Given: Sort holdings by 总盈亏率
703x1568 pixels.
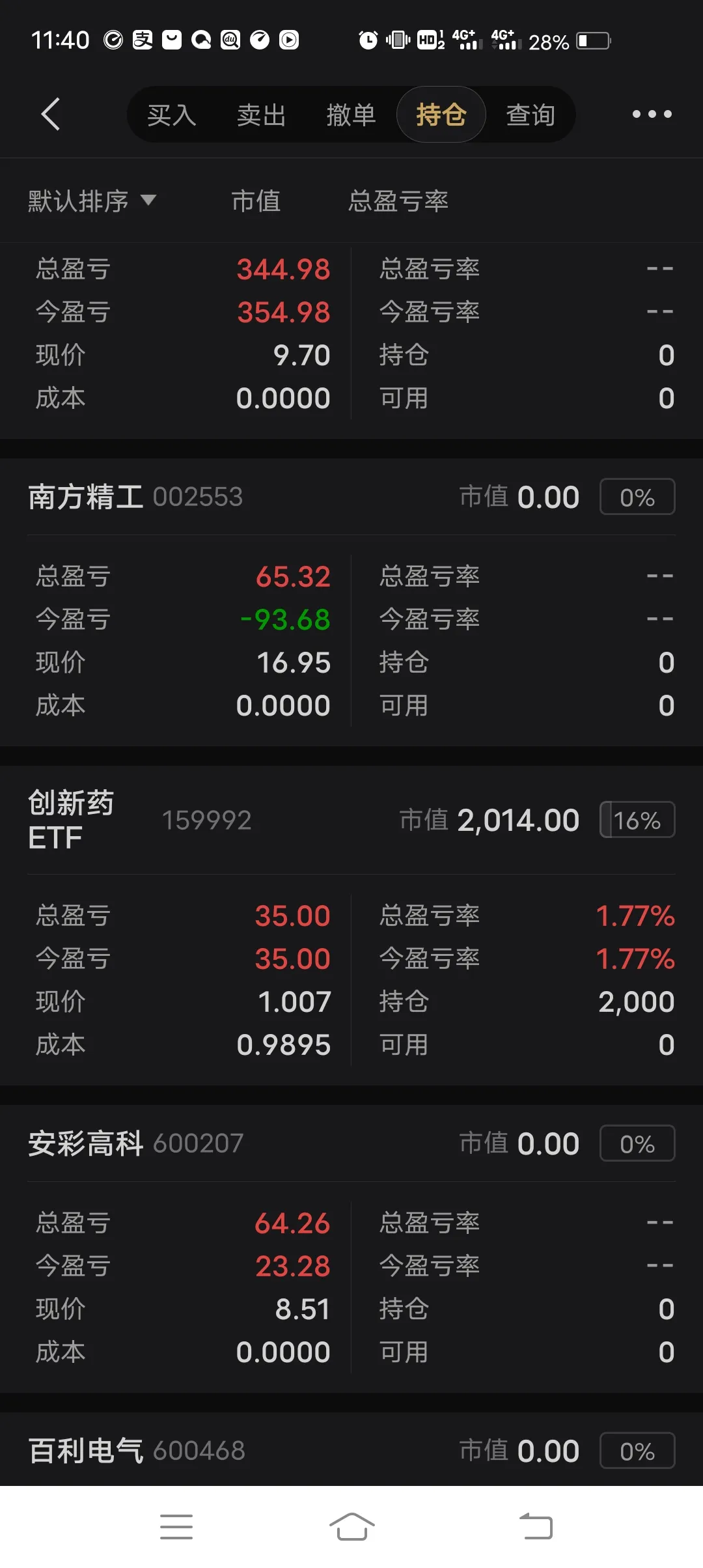Looking at the screenshot, I should [398, 201].
